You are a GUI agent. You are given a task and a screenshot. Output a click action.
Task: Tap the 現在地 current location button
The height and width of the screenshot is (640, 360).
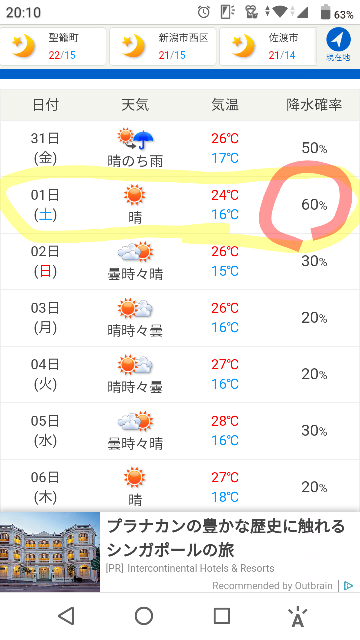[338, 45]
